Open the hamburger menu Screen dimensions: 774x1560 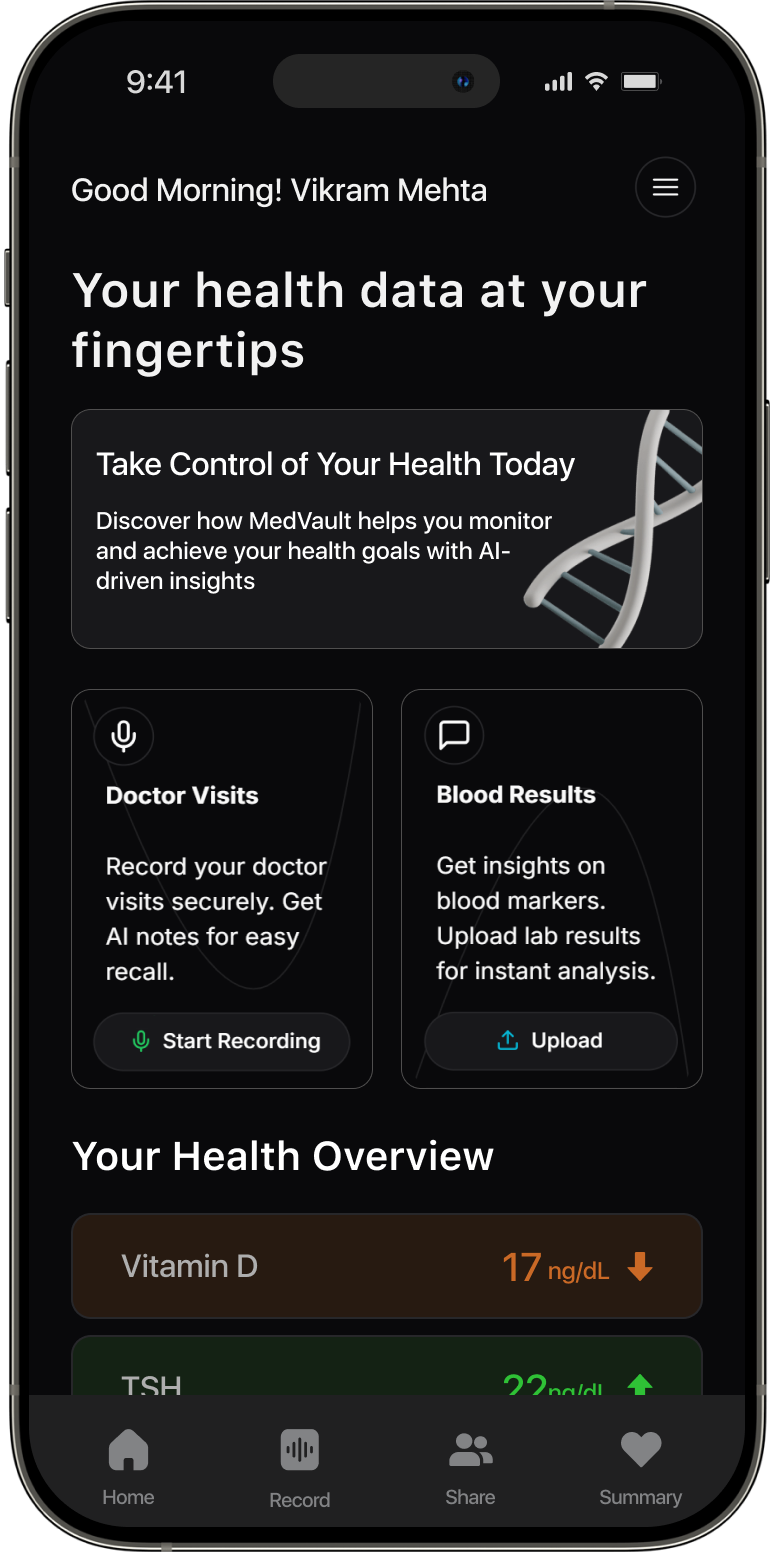coord(665,187)
